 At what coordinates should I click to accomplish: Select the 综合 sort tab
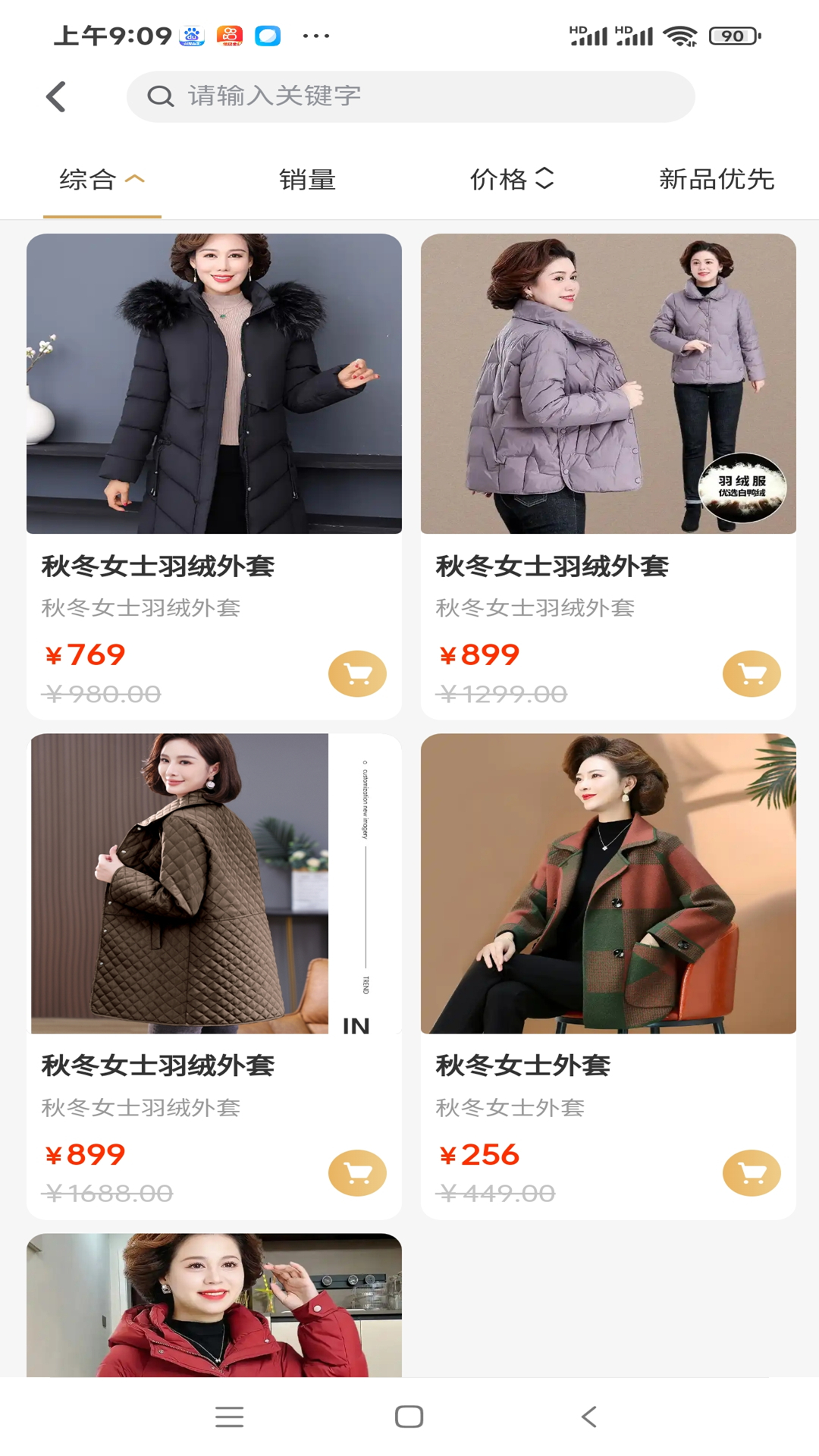coord(102,180)
